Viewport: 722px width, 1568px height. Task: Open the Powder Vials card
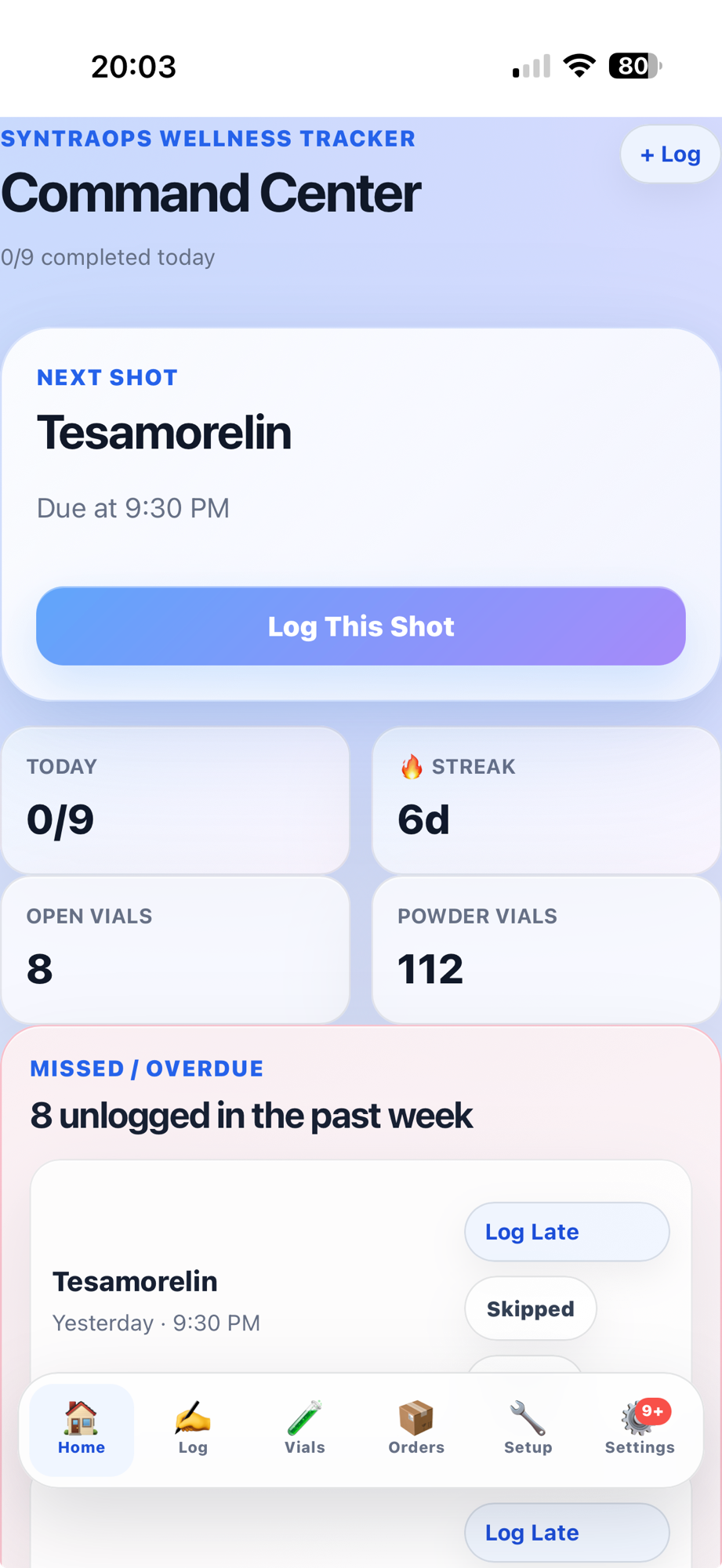(546, 949)
